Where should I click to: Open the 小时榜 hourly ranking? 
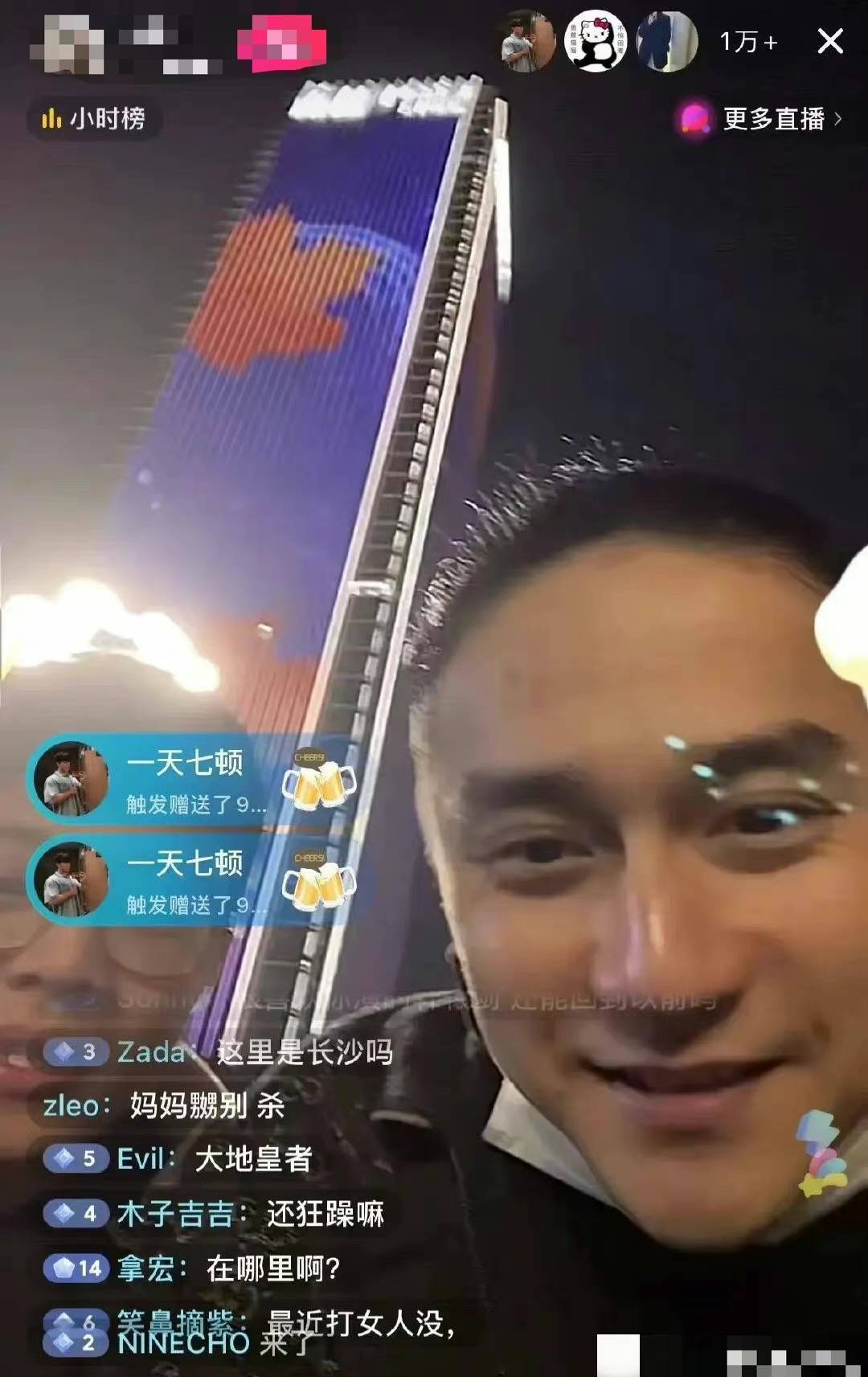pyautogui.click(x=95, y=120)
